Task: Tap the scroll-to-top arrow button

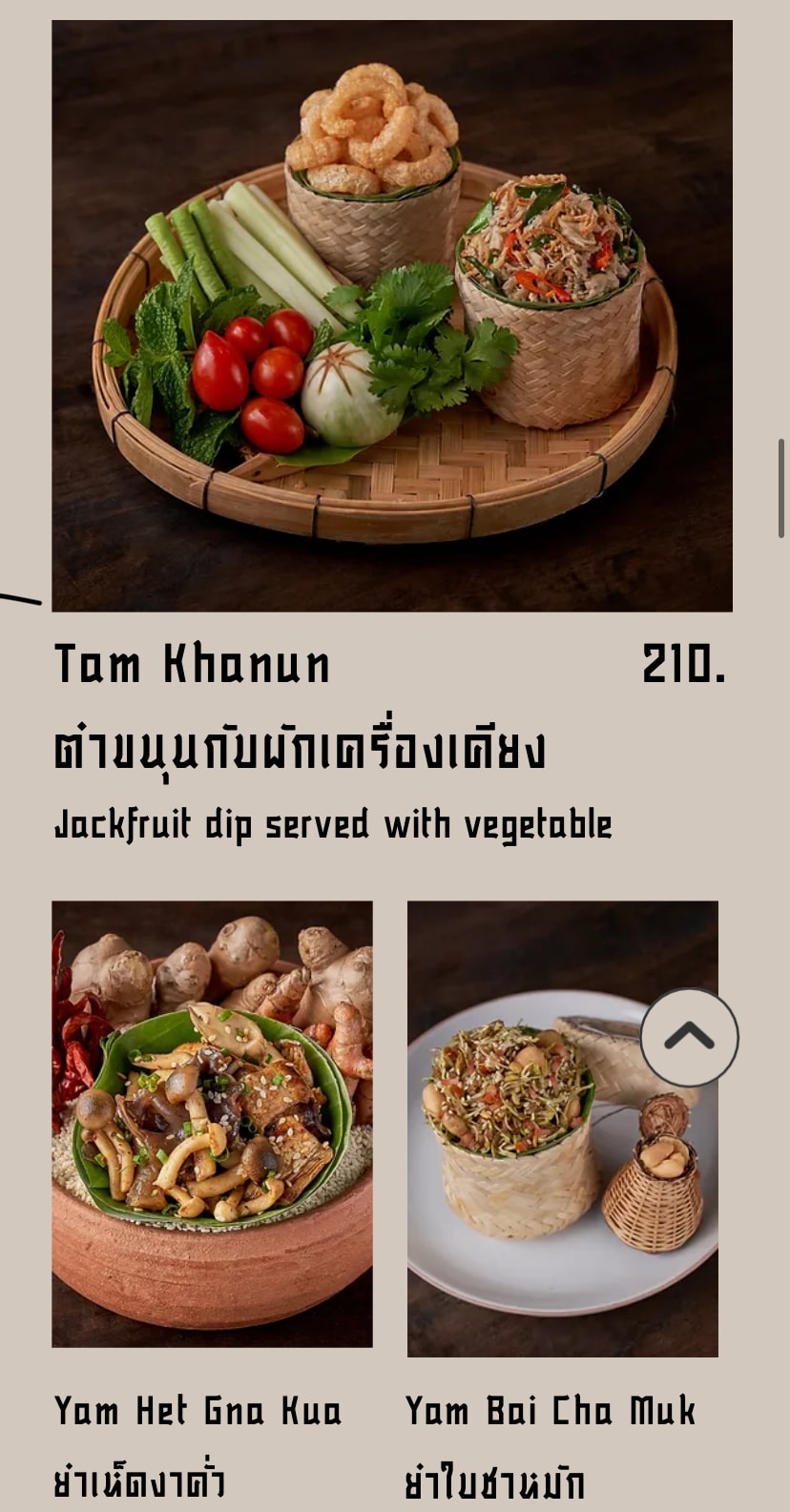Action: [x=689, y=1037]
